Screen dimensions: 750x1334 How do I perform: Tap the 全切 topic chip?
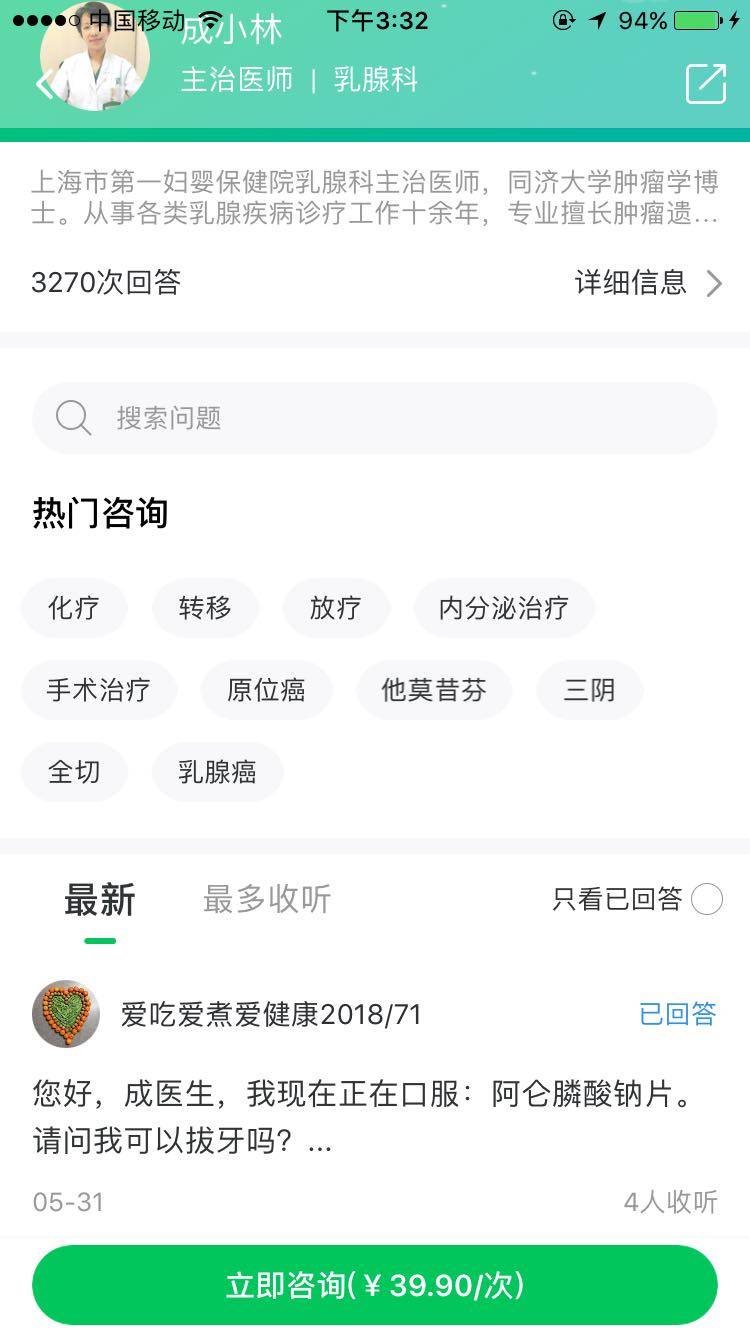click(x=74, y=772)
